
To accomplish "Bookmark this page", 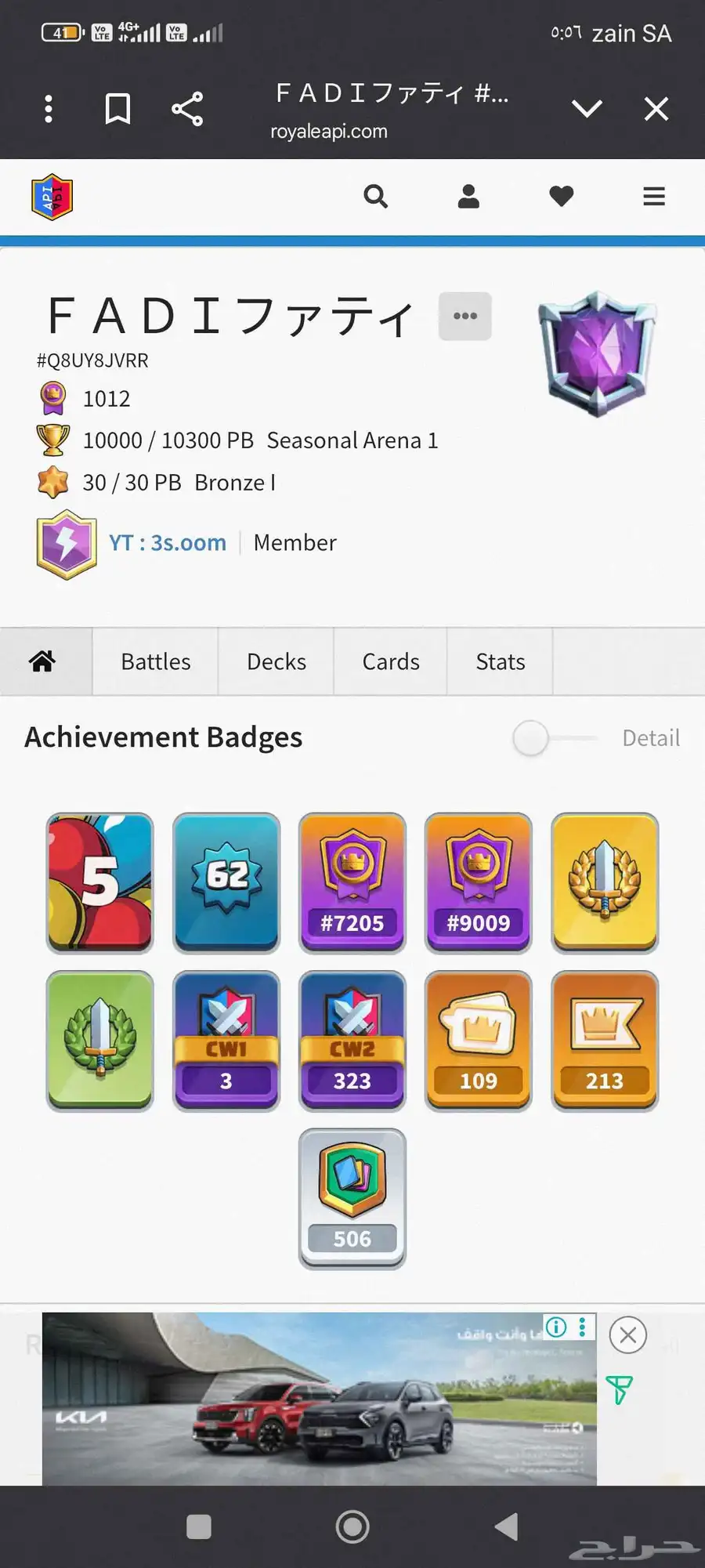I will click(x=117, y=109).
